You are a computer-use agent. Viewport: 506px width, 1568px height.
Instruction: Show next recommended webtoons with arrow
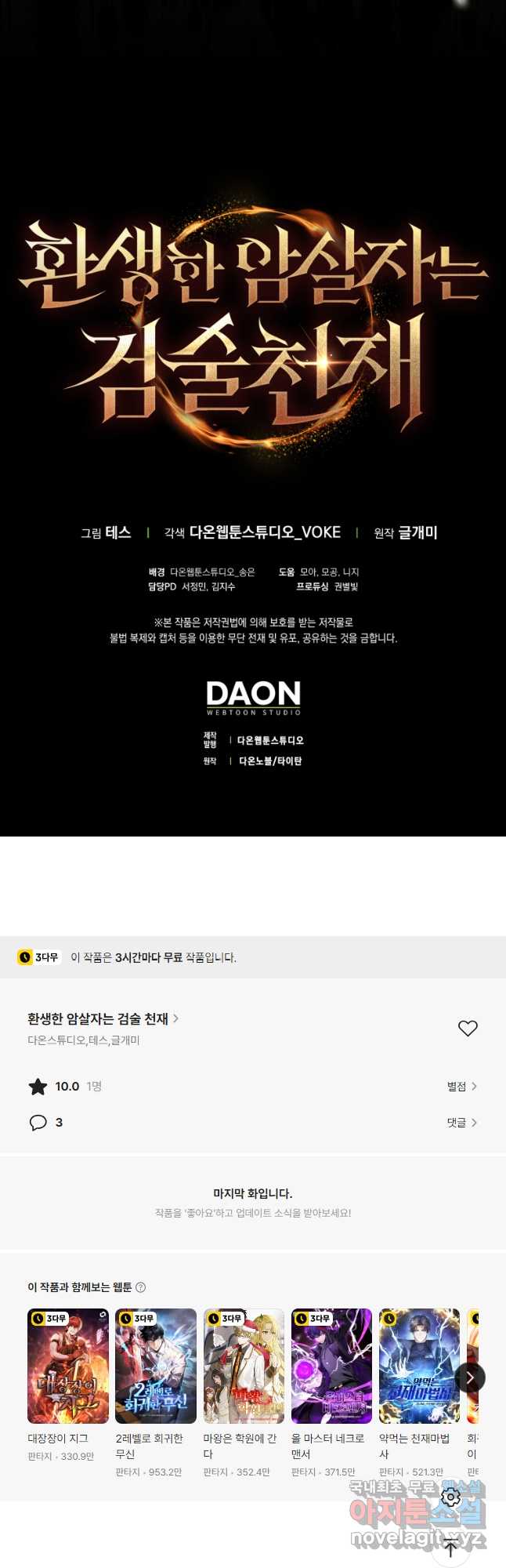click(470, 1377)
